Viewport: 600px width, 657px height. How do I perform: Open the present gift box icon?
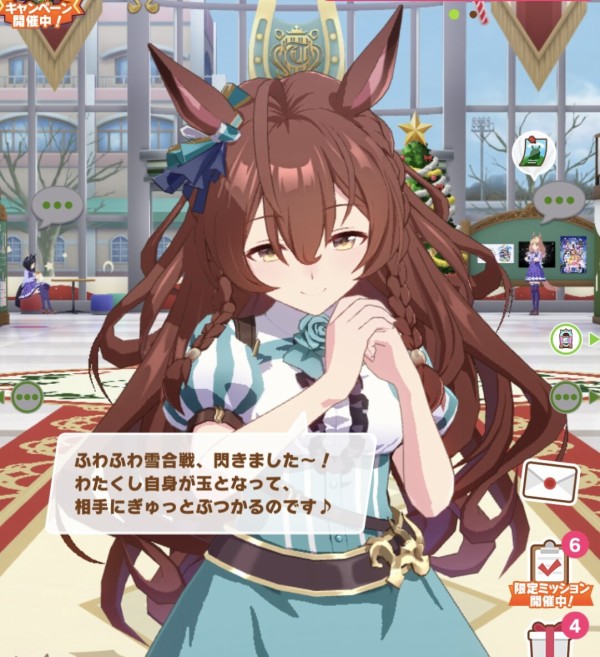pyautogui.click(x=551, y=638)
